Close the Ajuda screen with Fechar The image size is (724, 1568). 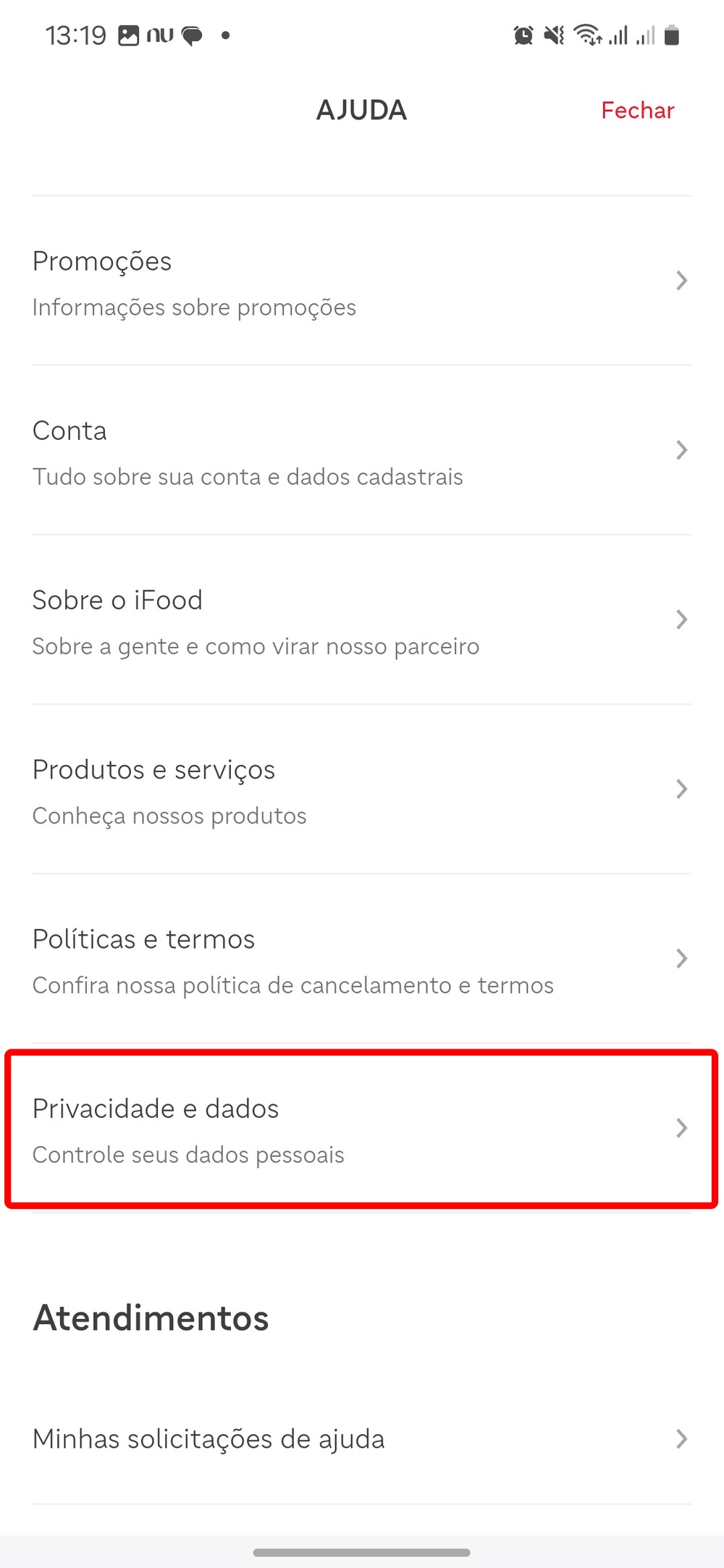[x=637, y=111]
